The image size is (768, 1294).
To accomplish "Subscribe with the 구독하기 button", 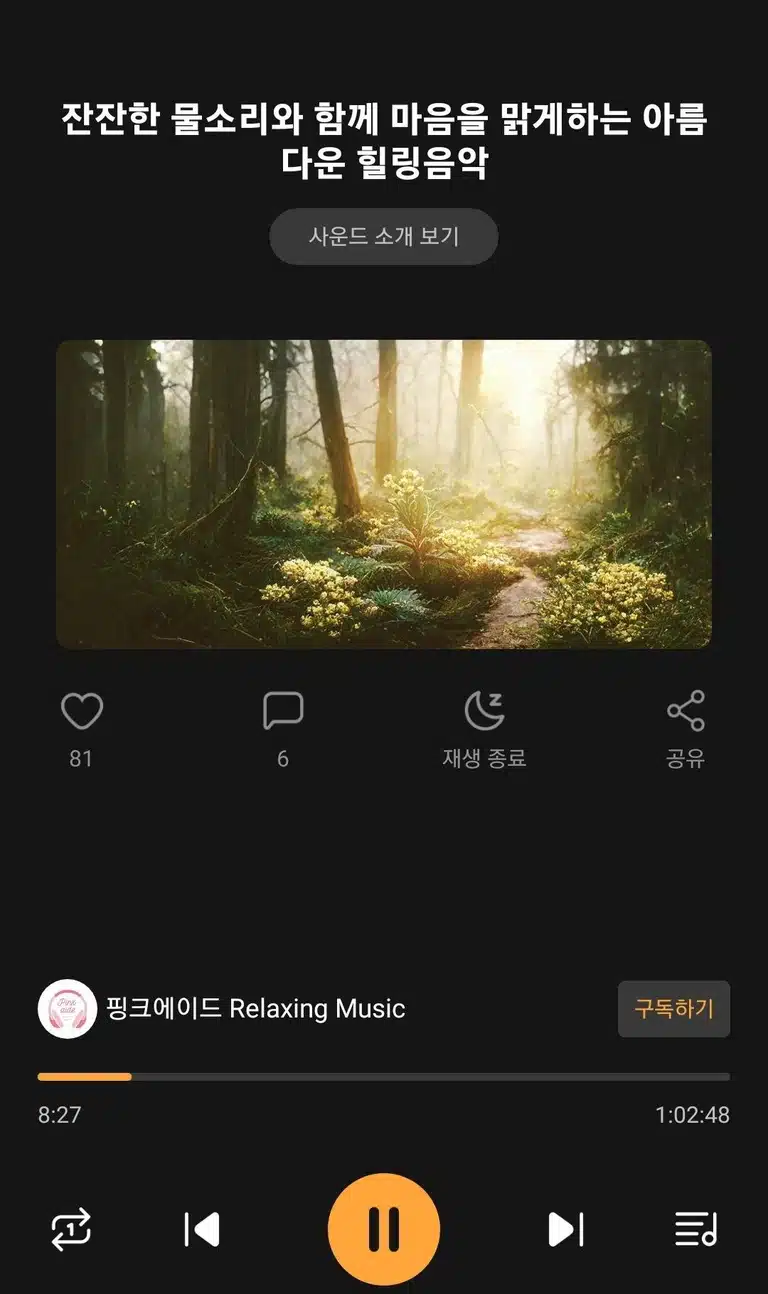I will click(x=674, y=1009).
